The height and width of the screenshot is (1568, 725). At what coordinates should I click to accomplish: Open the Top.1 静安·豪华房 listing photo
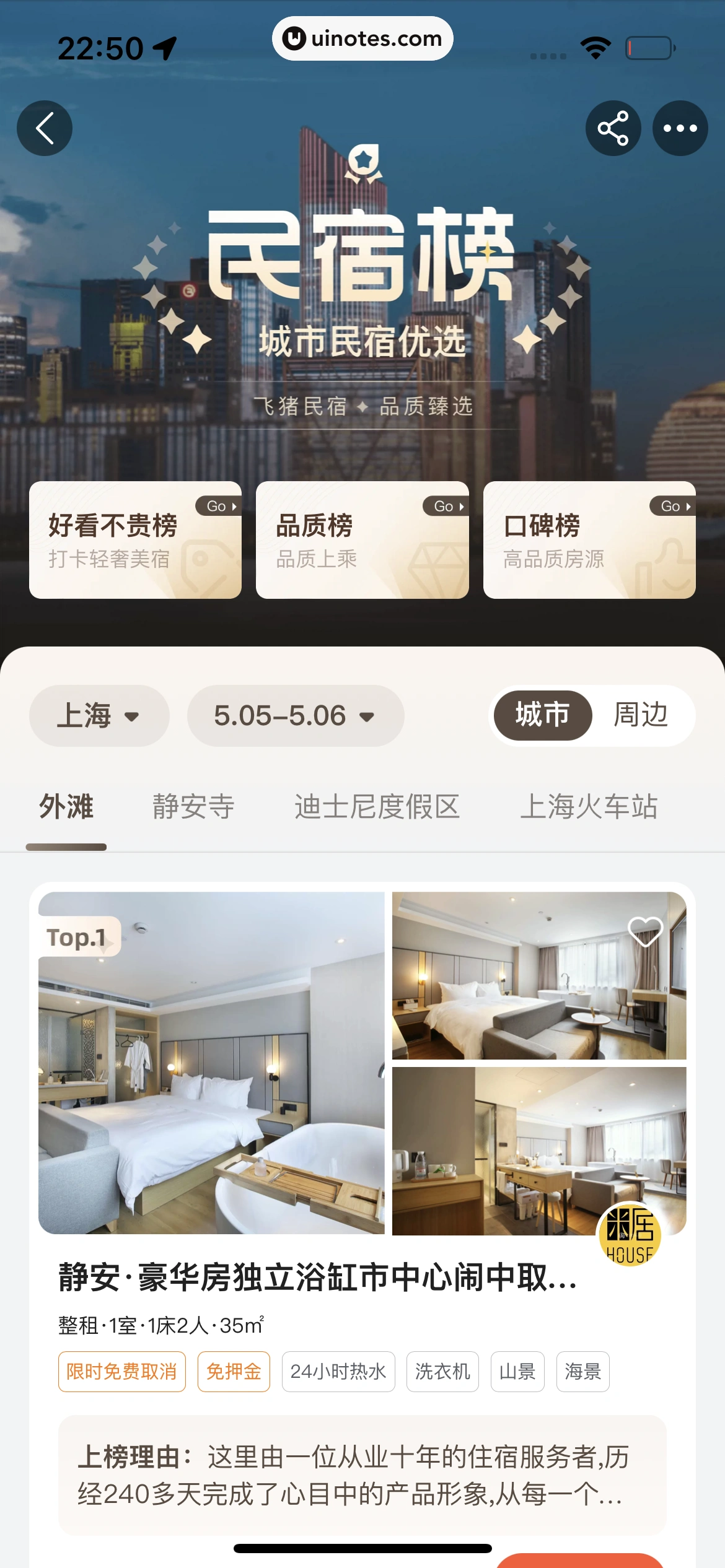click(211, 1063)
